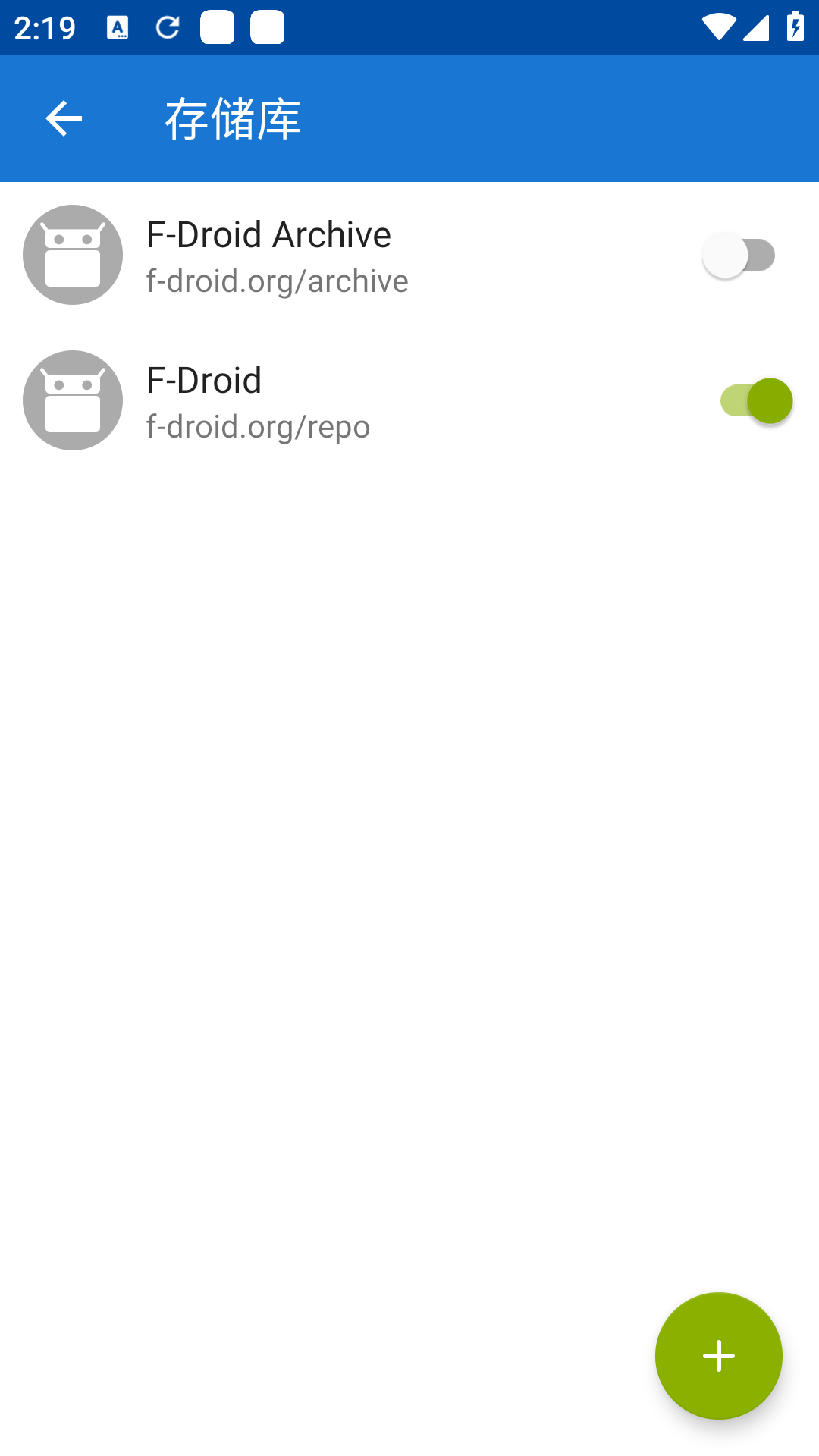The height and width of the screenshot is (1456, 819).
Task: Tap the green plus button to add a repository
Action: [x=718, y=1355]
